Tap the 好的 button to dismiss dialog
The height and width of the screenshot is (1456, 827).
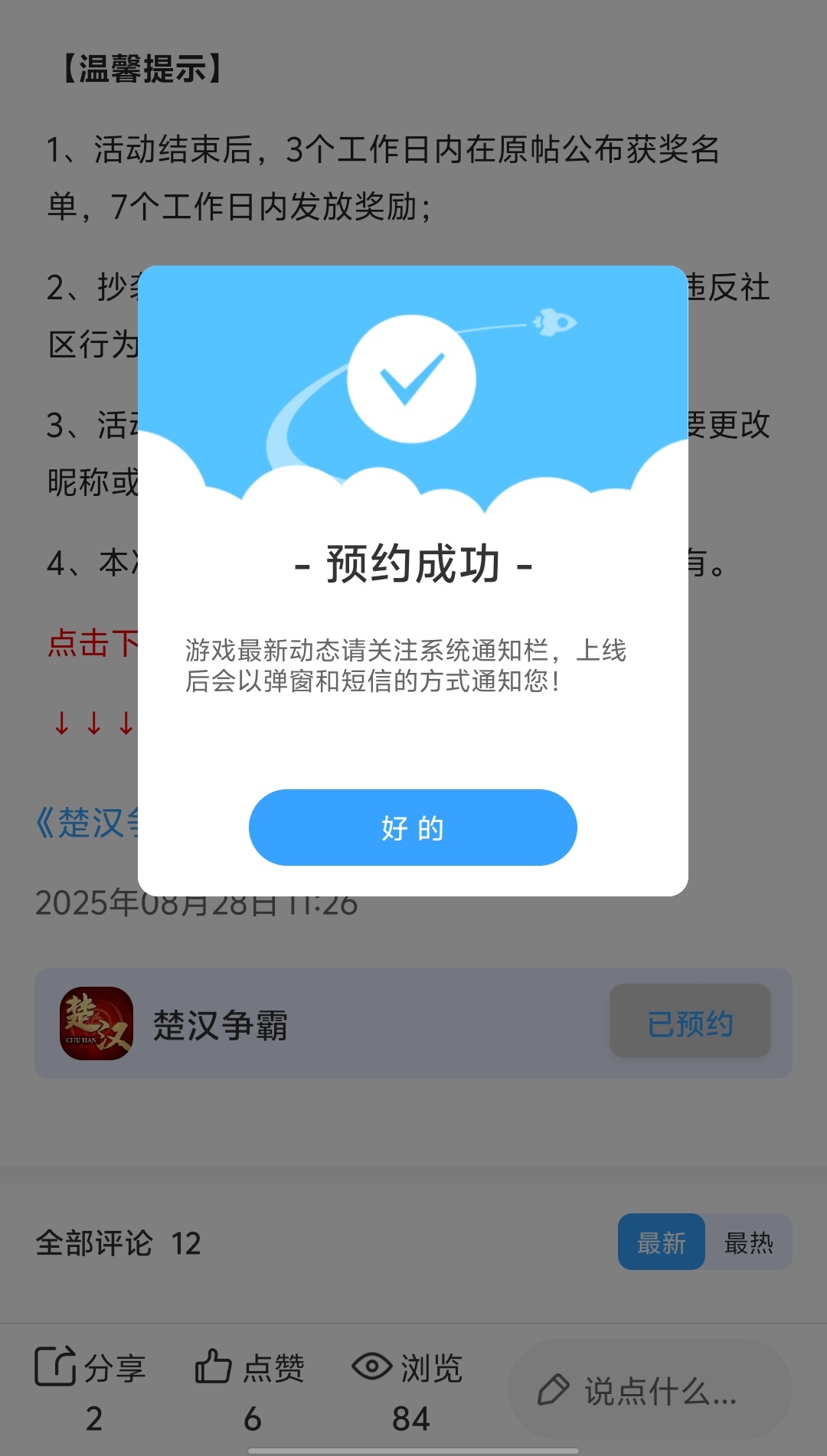click(x=413, y=828)
